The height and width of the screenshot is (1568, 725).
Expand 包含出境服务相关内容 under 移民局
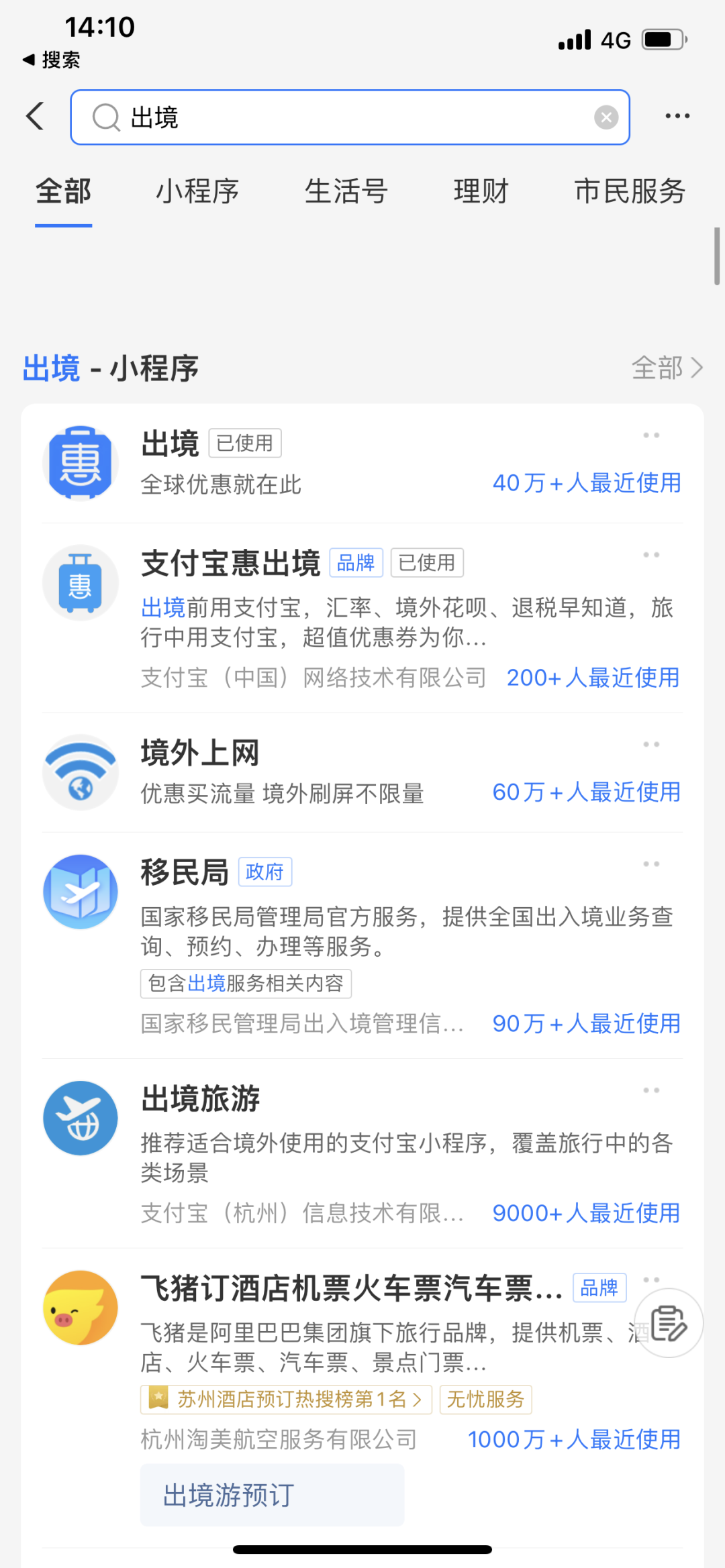pyautogui.click(x=246, y=984)
